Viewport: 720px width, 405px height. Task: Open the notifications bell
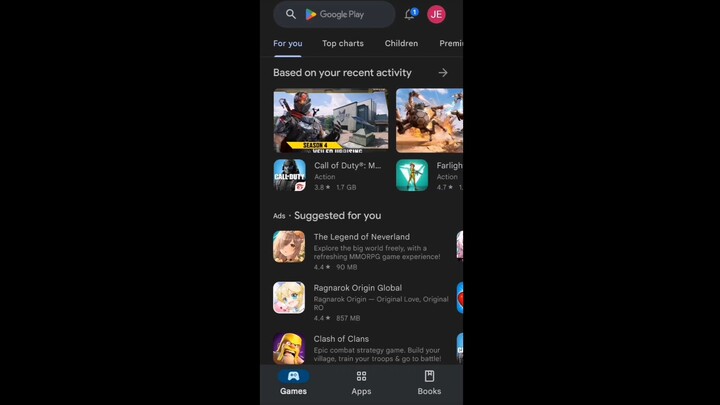(410, 14)
